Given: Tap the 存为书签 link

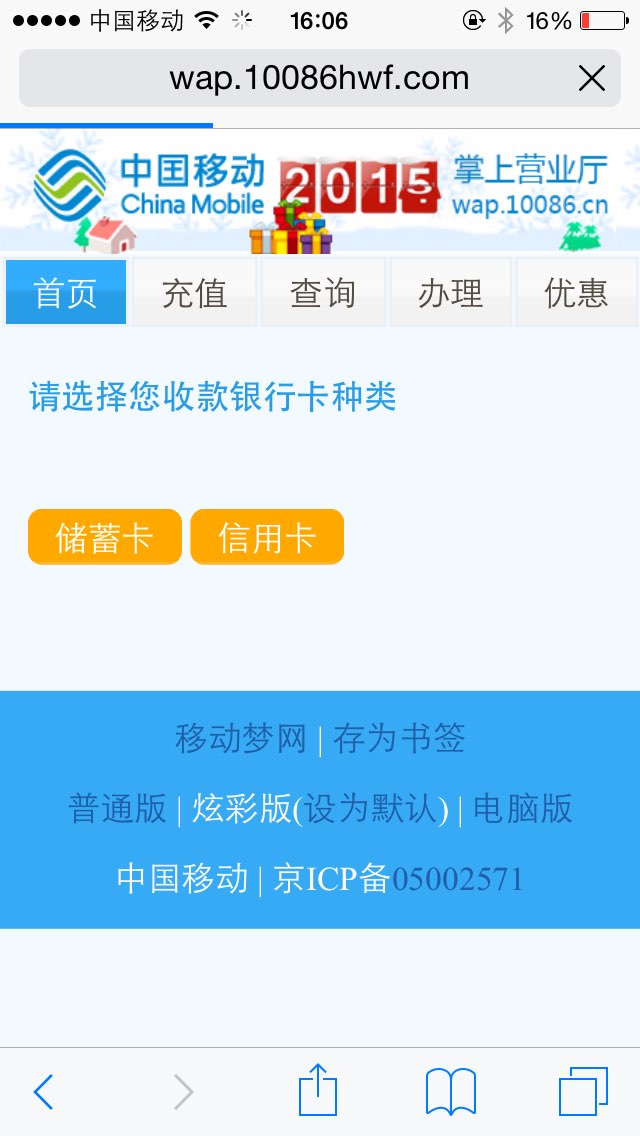Looking at the screenshot, I should click(x=400, y=739).
